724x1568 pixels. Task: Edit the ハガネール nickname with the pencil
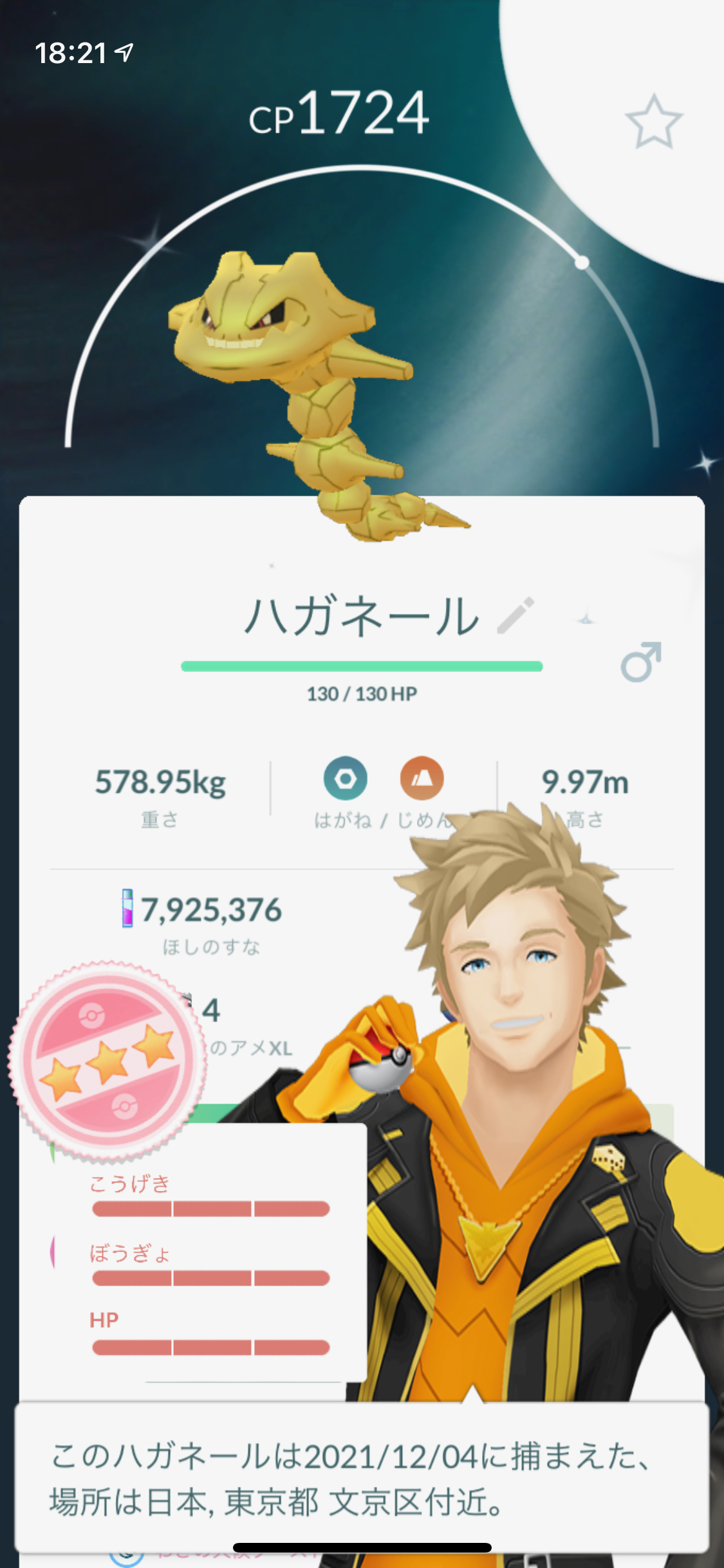(x=516, y=616)
